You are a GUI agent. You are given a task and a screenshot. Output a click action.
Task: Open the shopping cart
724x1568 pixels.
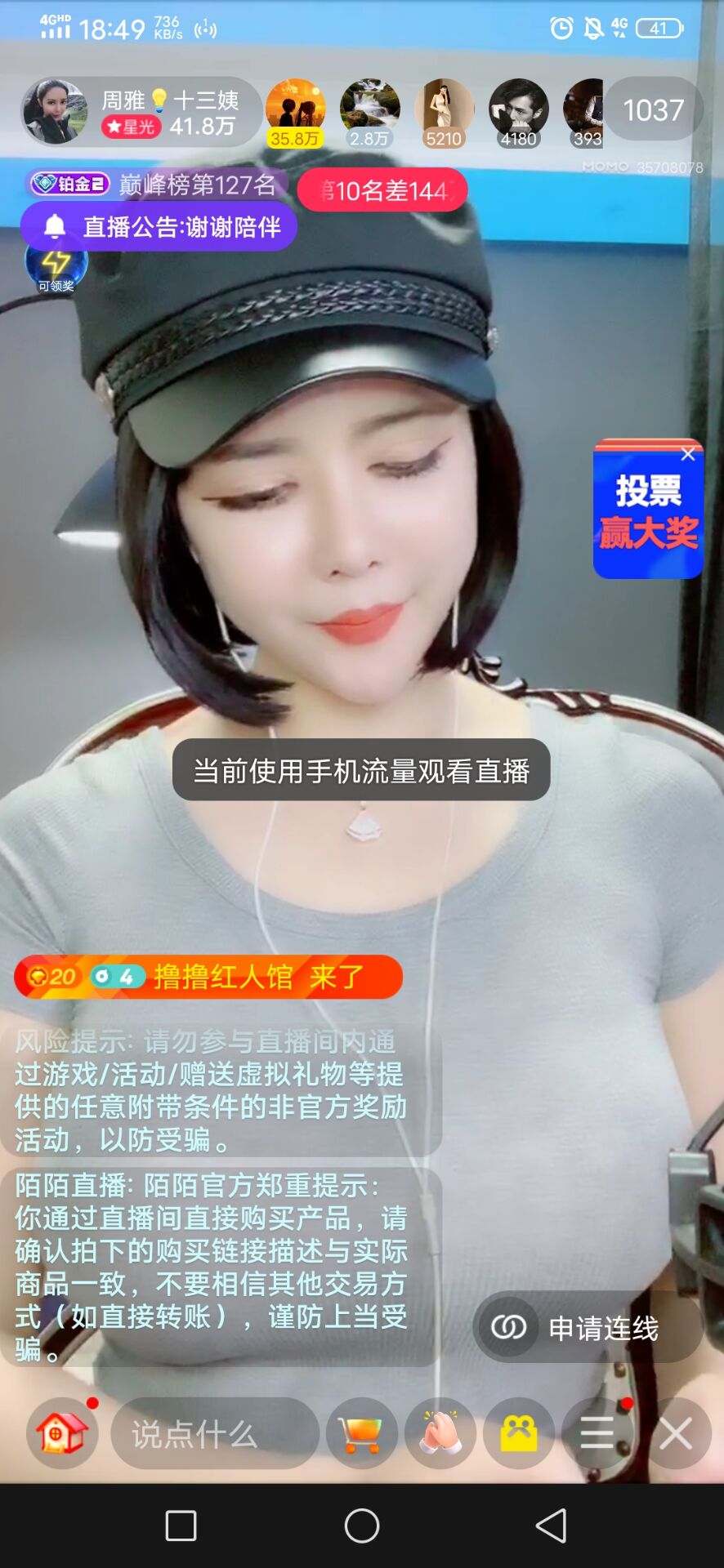[362, 1433]
